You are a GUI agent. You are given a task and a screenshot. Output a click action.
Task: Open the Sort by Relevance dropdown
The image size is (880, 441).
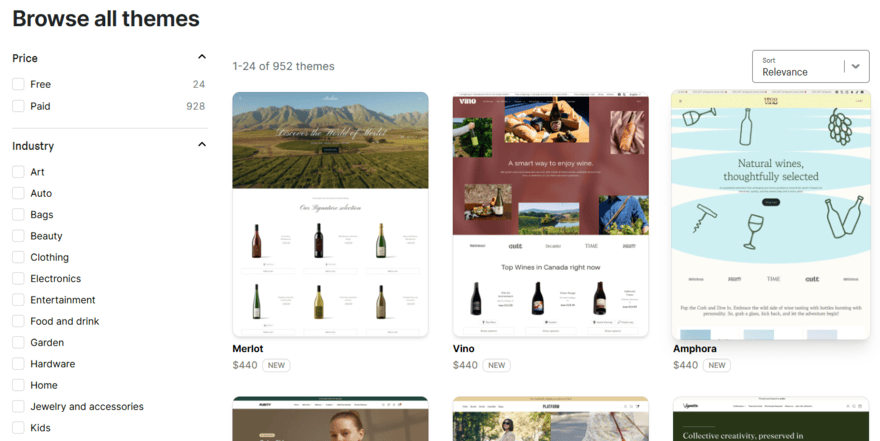click(810, 67)
